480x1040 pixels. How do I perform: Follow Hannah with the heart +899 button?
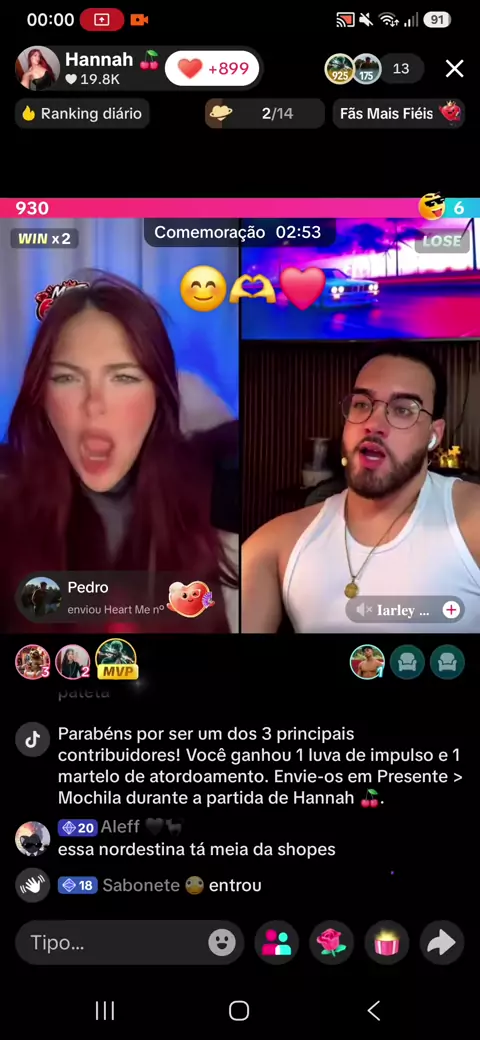tap(212, 68)
